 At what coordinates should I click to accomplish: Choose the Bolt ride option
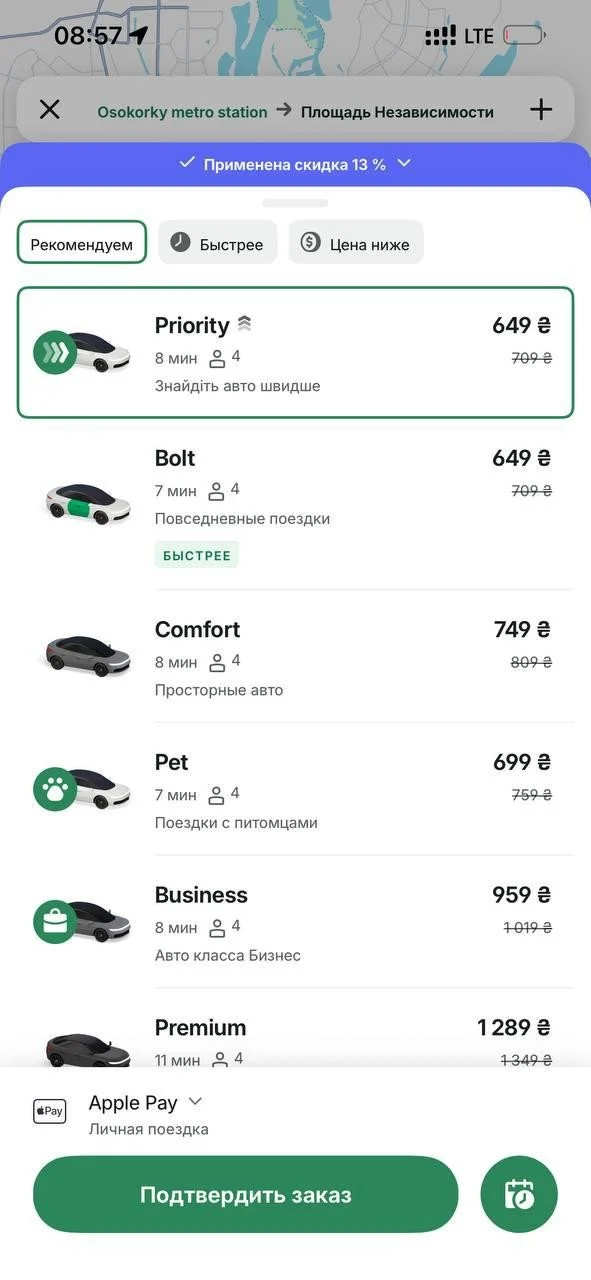(x=295, y=506)
